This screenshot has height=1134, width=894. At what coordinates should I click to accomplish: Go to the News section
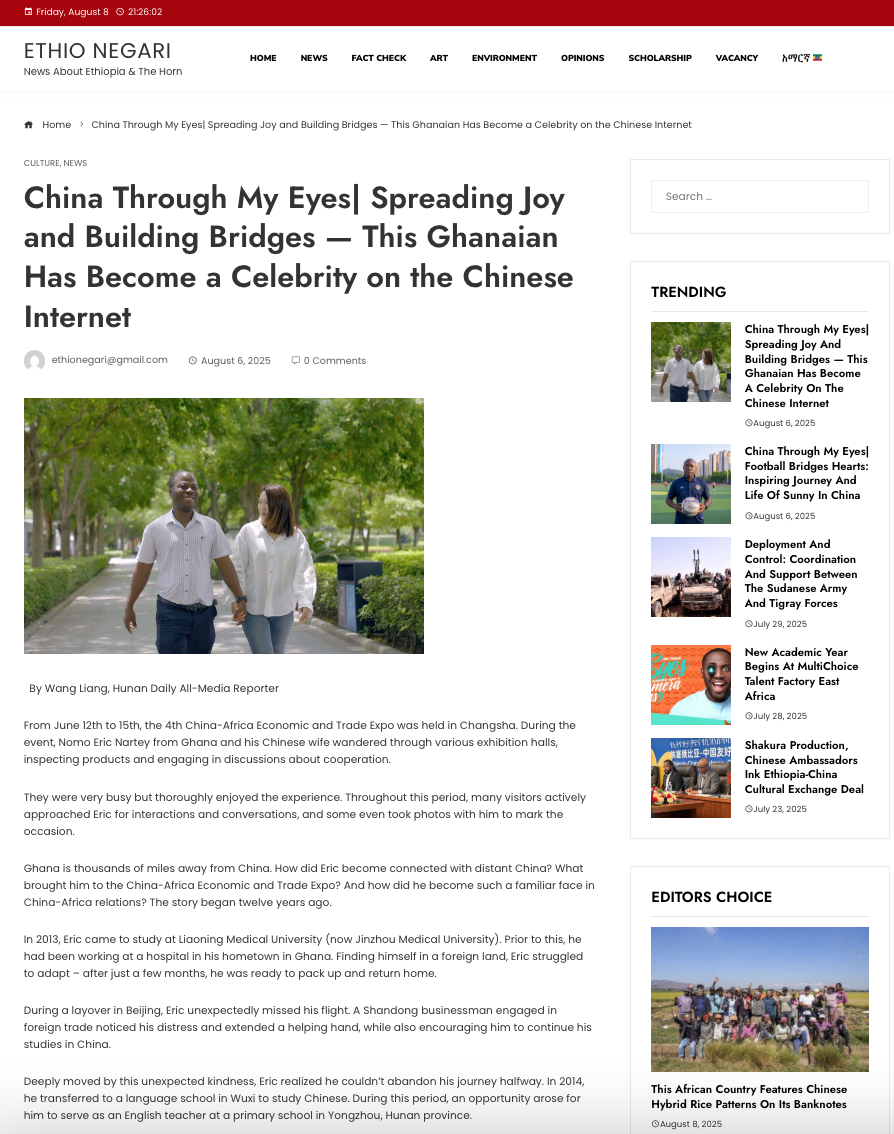pos(314,58)
